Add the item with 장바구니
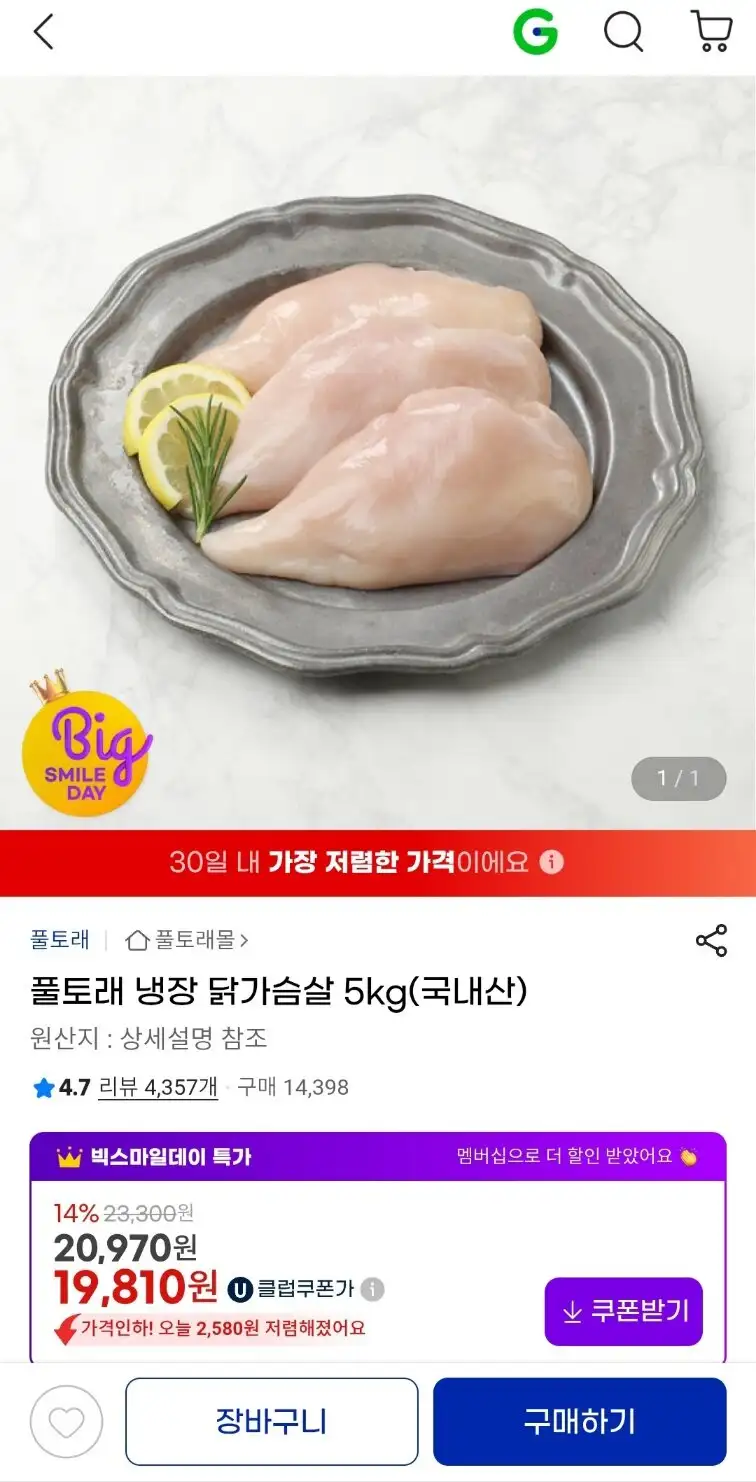 [271, 1422]
